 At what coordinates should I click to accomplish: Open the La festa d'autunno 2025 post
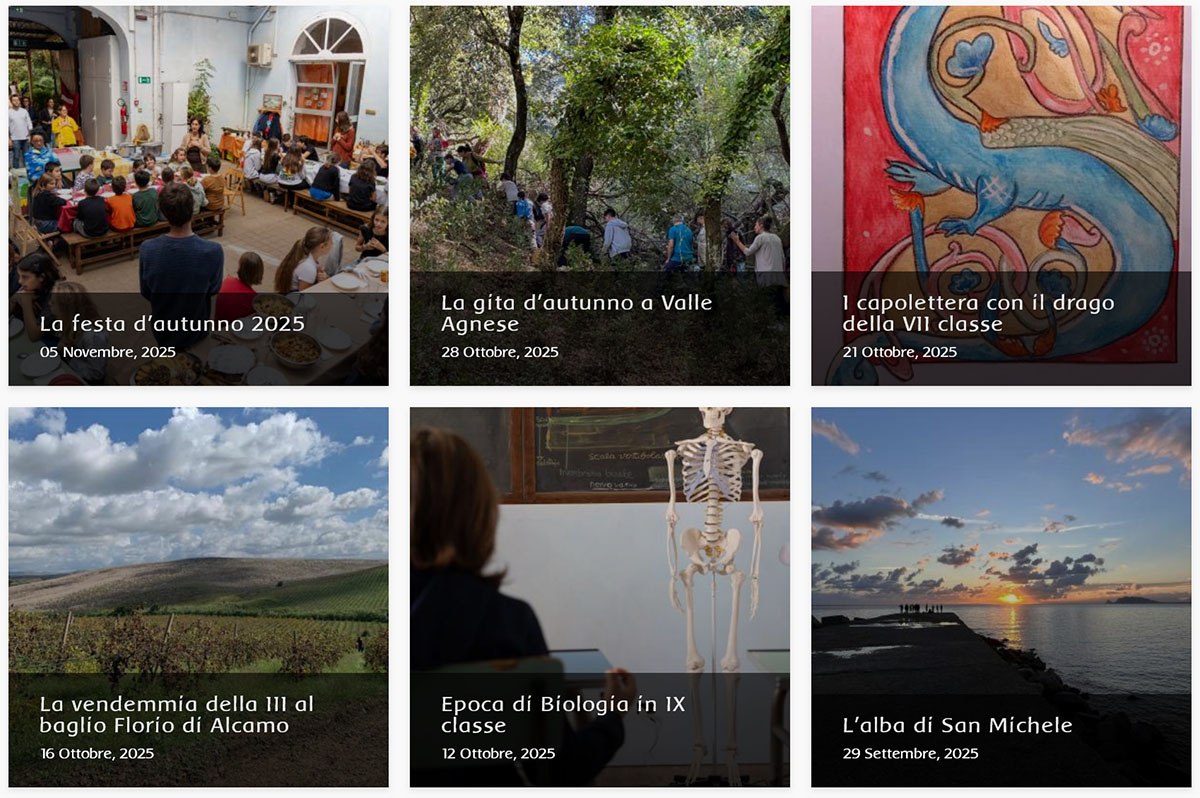(x=172, y=324)
